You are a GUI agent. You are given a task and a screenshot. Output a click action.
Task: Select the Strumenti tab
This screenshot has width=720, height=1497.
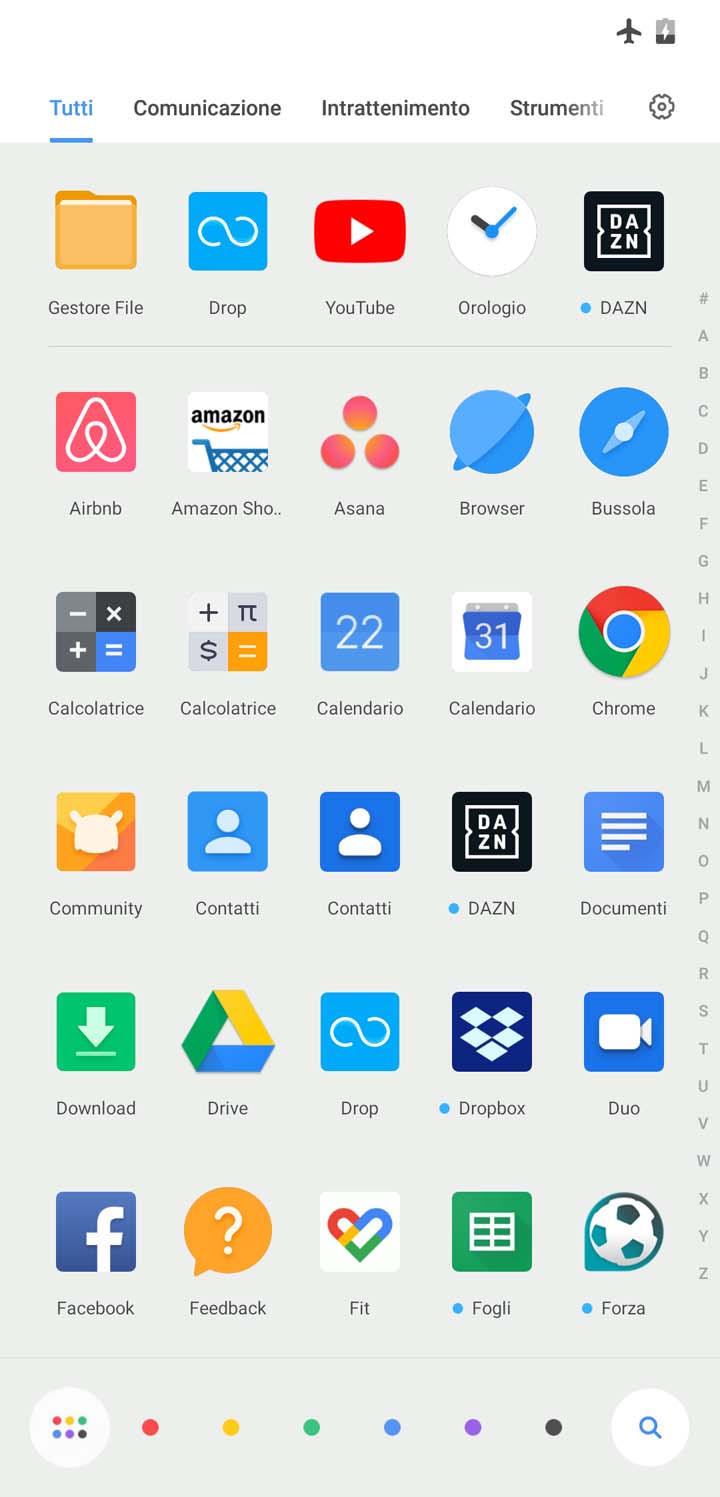557,108
